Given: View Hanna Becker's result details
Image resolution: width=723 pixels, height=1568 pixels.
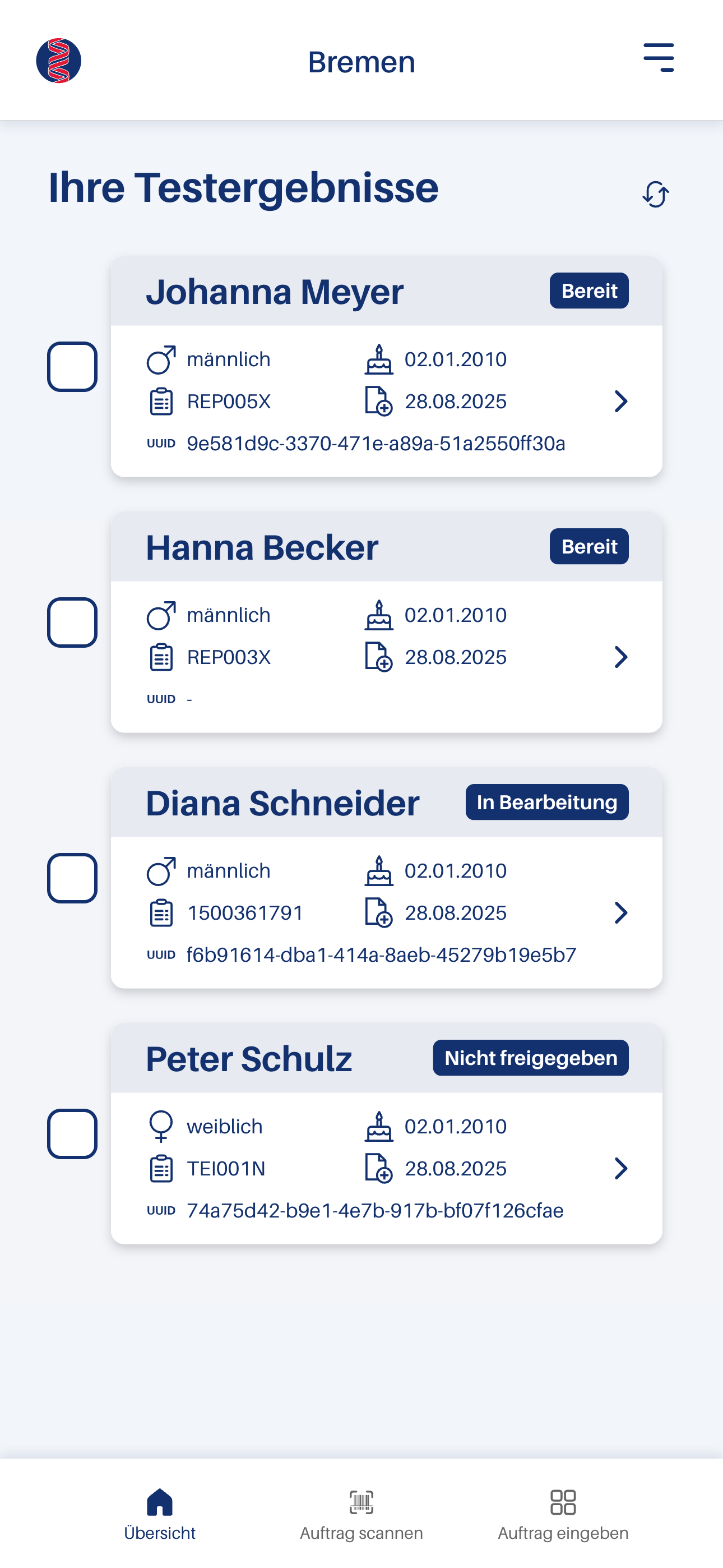Looking at the screenshot, I should (x=620, y=657).
